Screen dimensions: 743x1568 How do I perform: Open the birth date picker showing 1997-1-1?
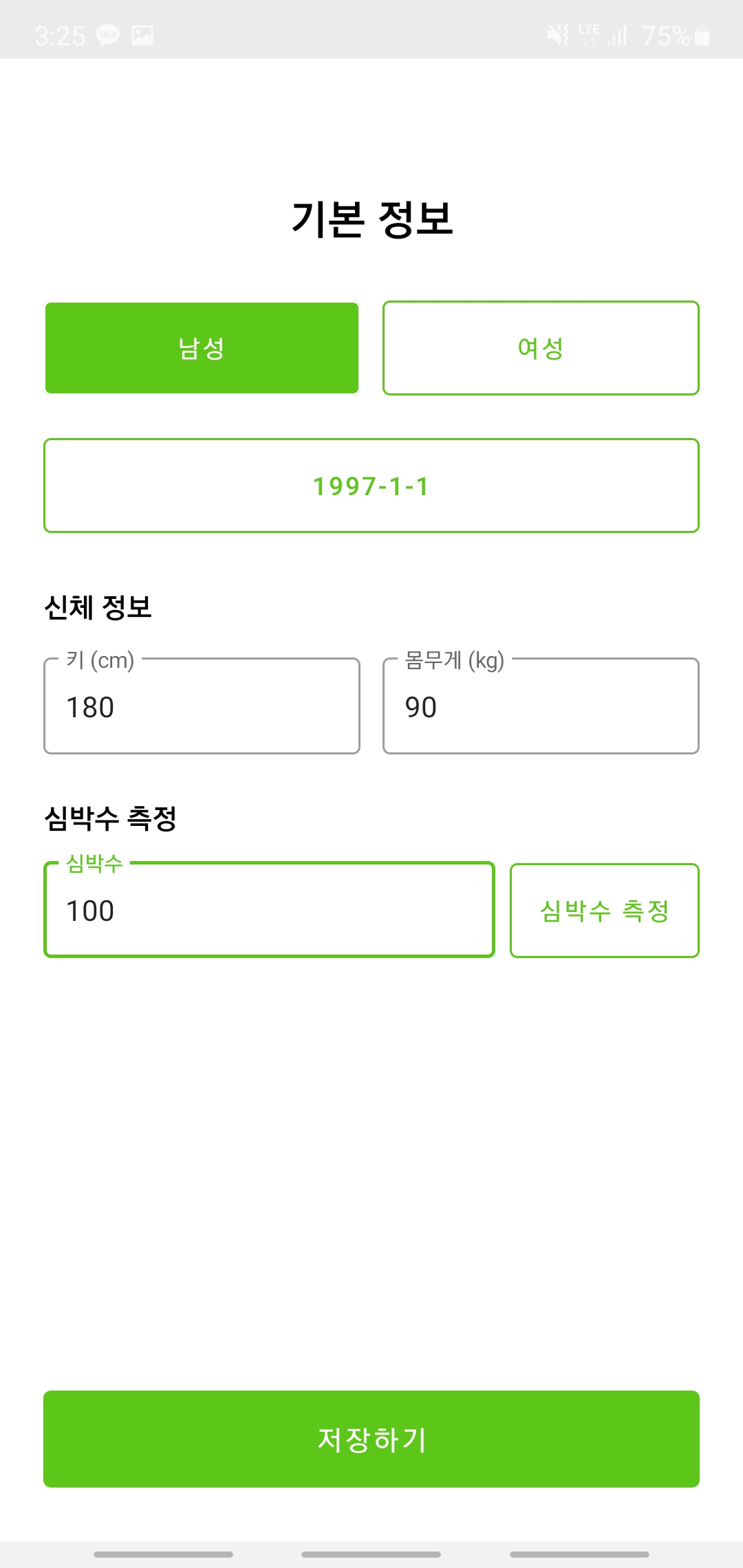pos(371,486)
